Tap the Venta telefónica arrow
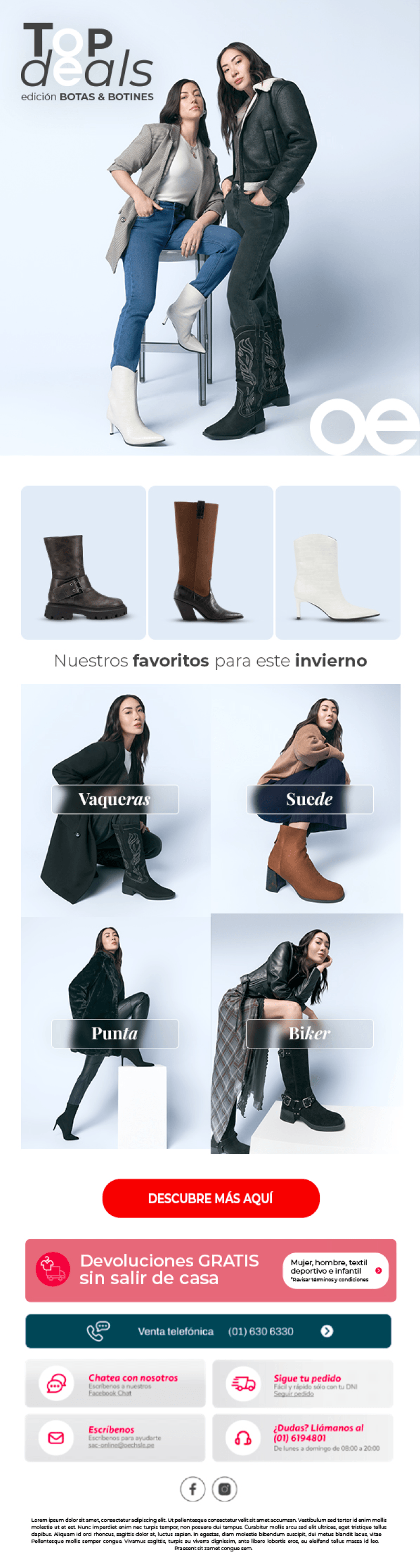The height and width of the screenshot is (1568, 420). (327, 1331)
